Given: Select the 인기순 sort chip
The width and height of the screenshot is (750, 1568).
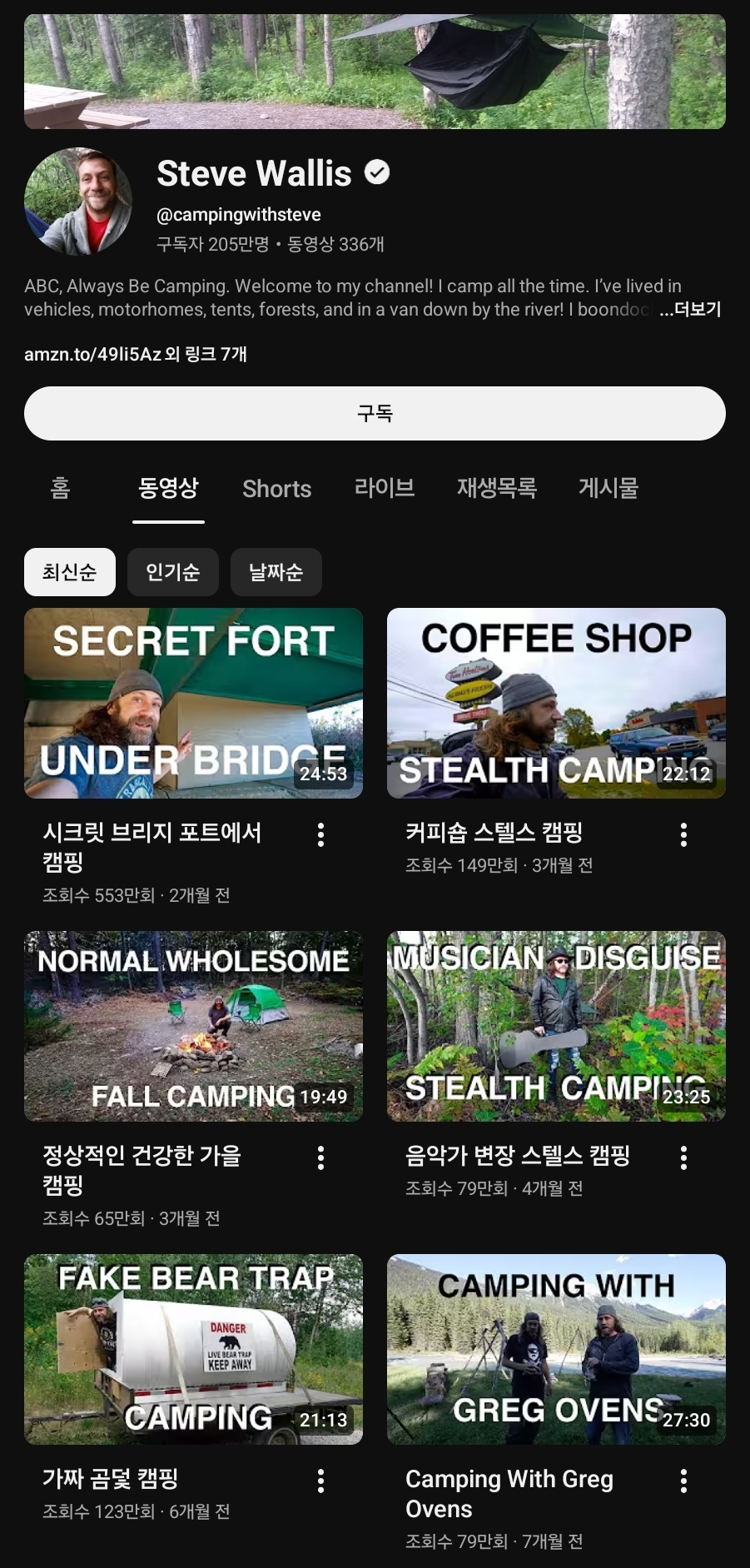Looking at the screenshot, I should [172, 572].
